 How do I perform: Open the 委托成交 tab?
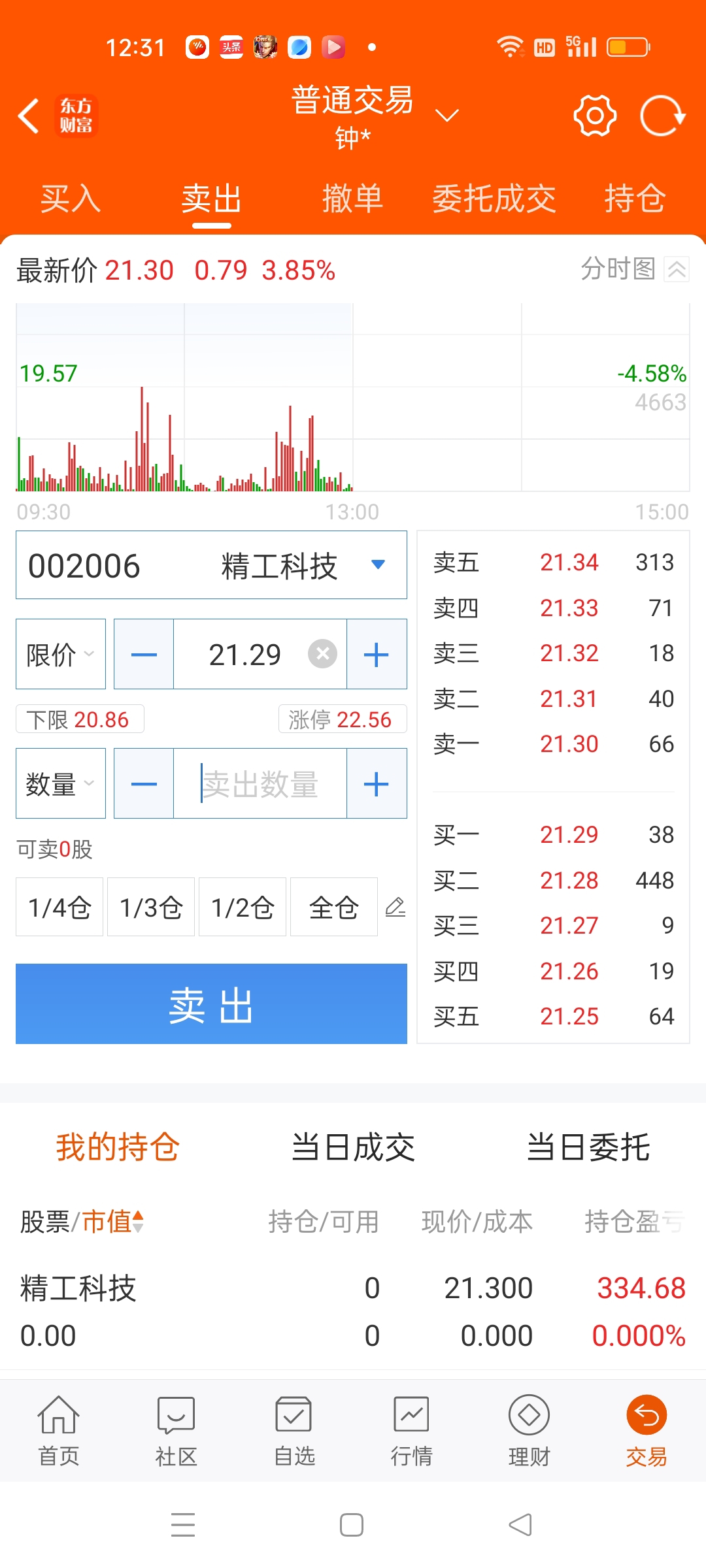[494, 199]
